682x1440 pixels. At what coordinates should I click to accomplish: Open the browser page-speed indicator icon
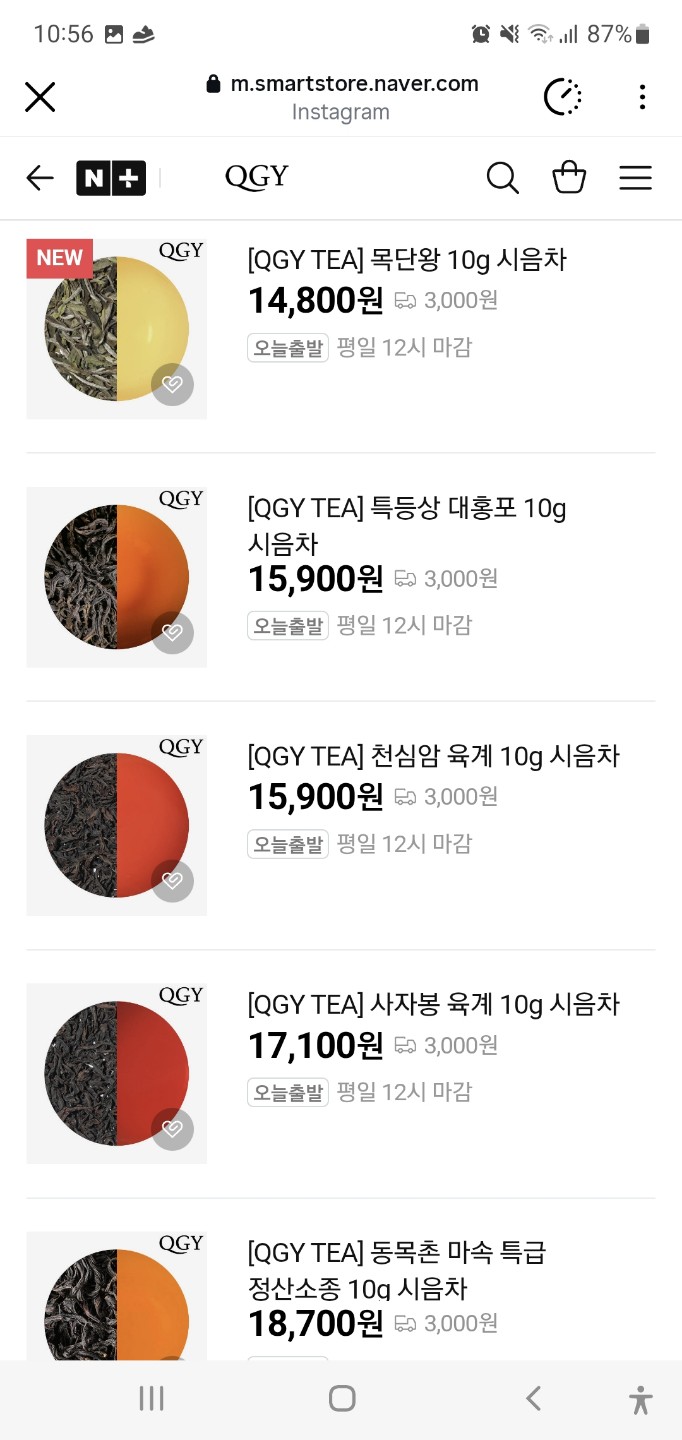563,97
